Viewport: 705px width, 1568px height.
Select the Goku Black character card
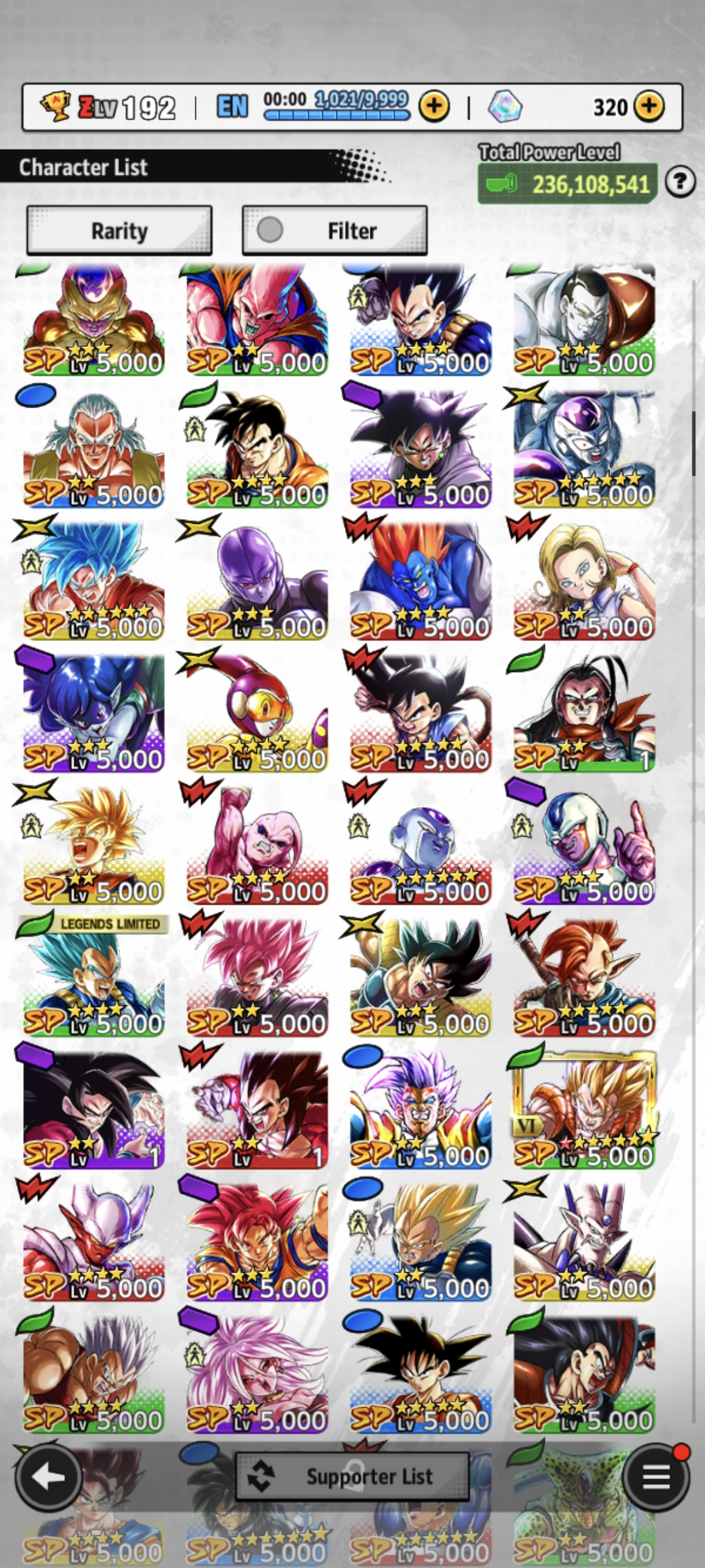tap(420, 450)
